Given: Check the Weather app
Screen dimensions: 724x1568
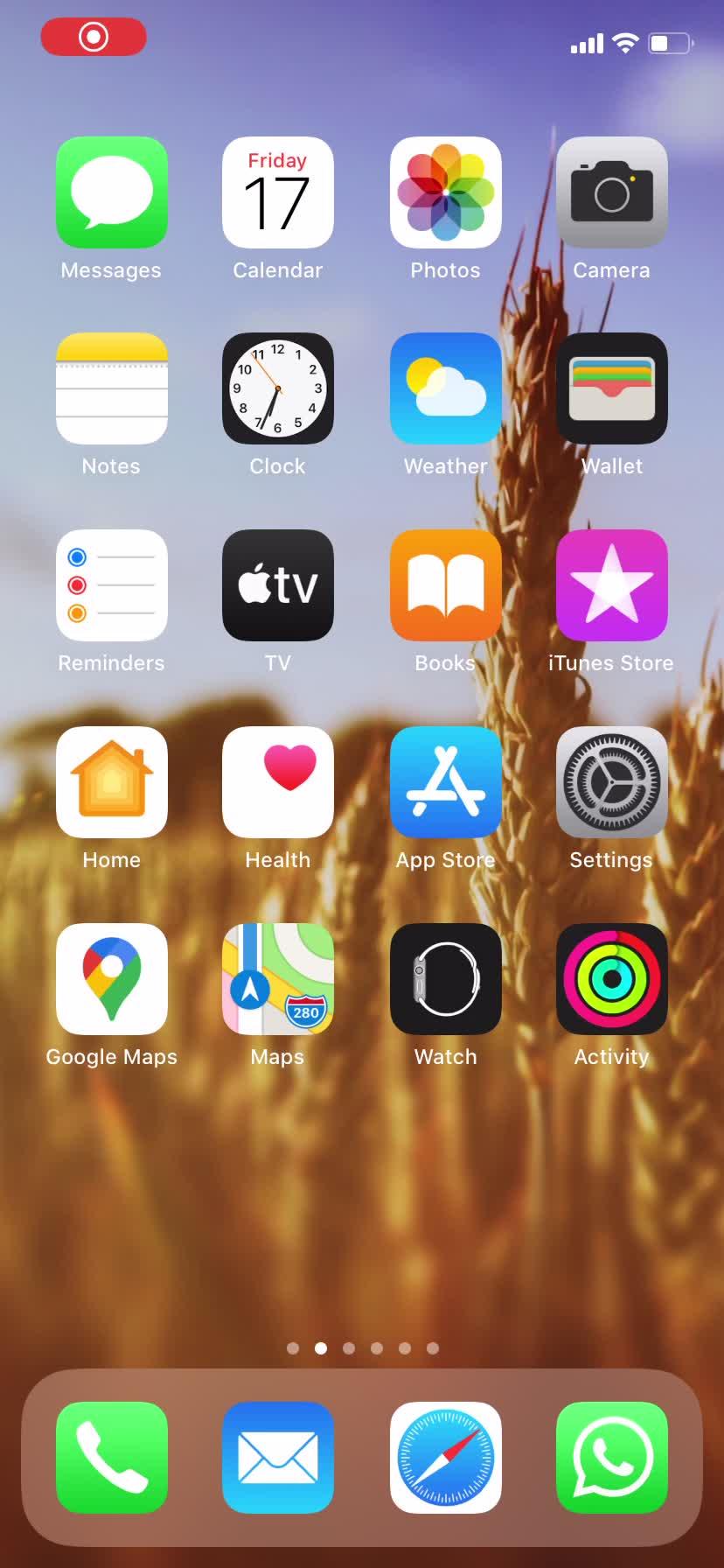Looking at the screenshot, I should tap(446, 388).
